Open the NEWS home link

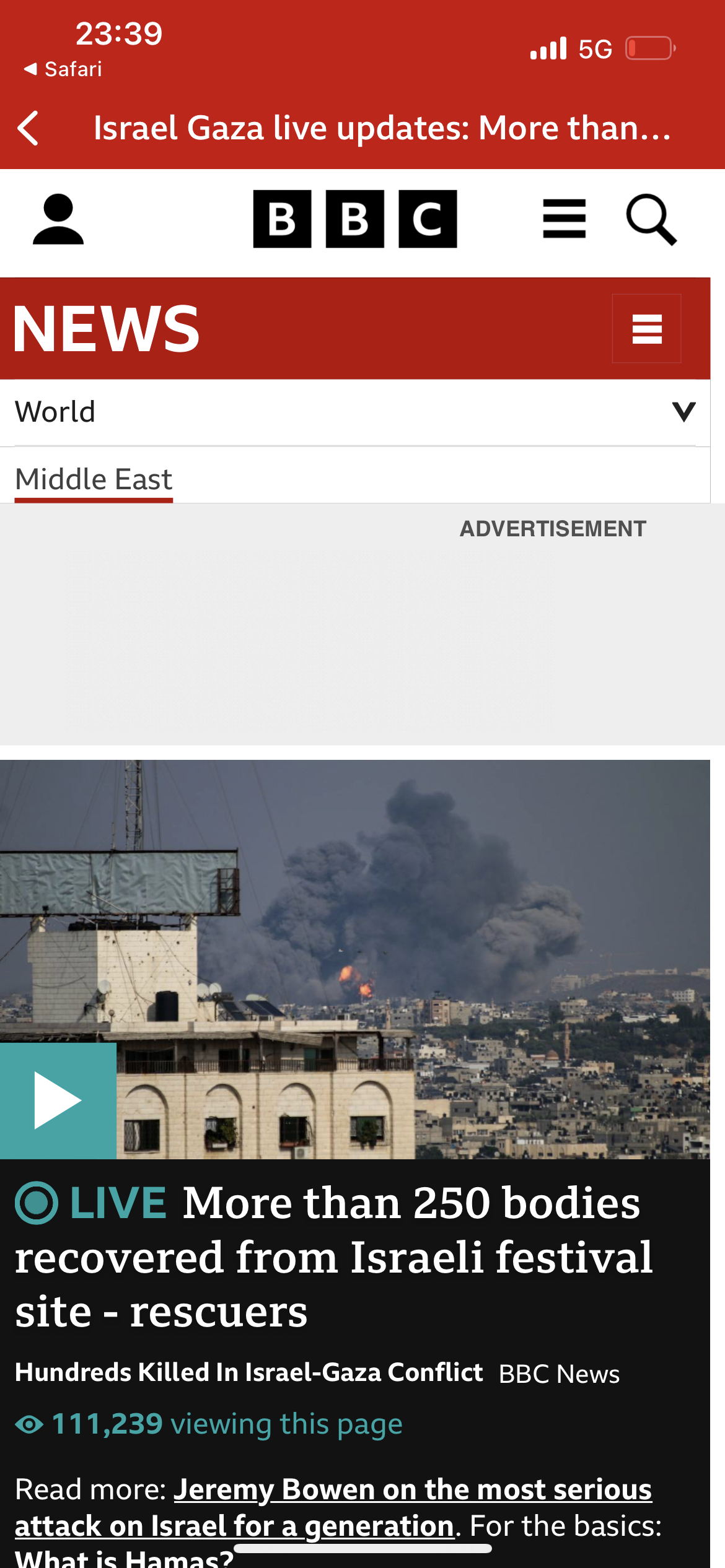click(107, 329)
